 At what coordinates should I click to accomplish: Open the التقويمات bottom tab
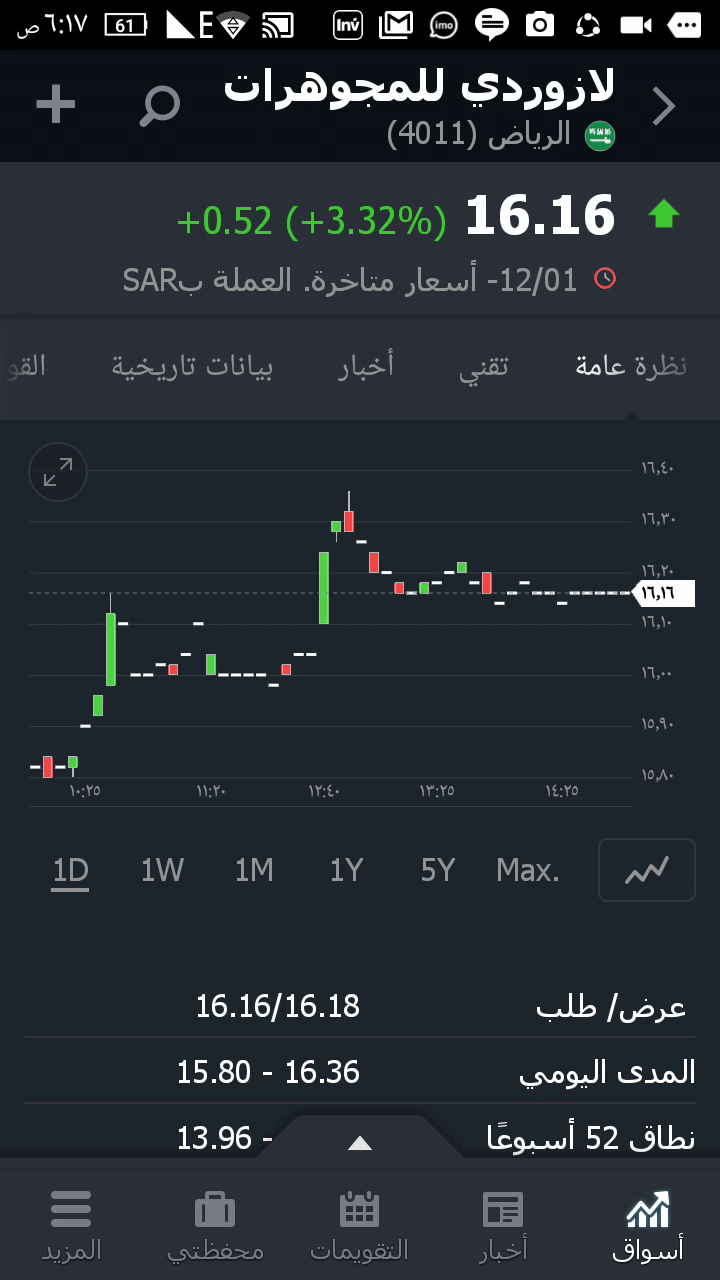[360, 1225]
